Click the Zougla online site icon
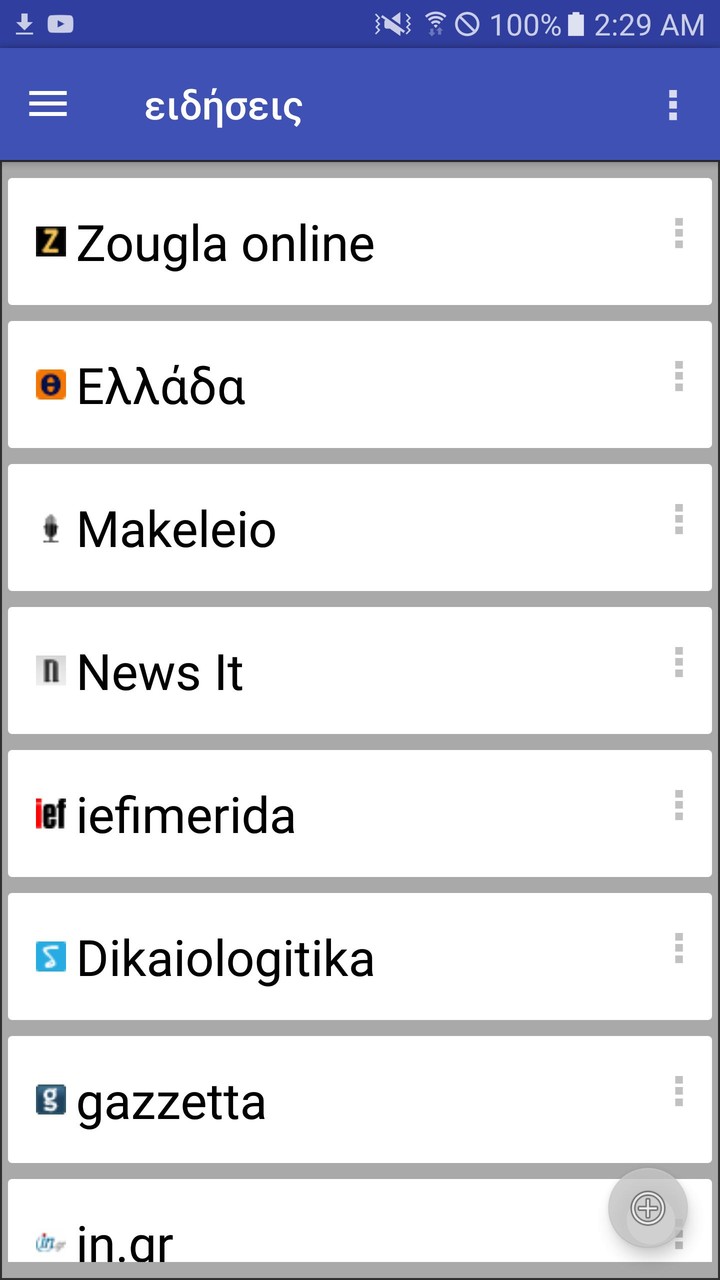Viewport: 720px width, 1280px height. (51, 242)
